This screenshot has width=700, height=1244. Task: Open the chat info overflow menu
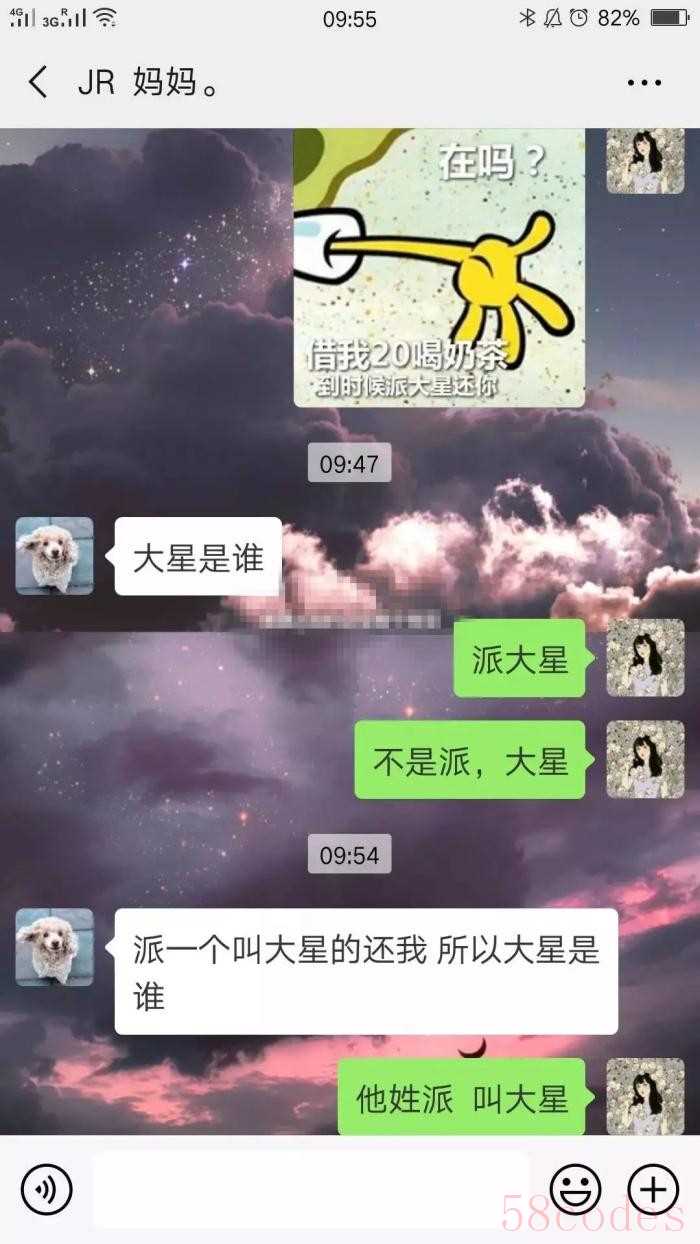click(x=644, y=83)
